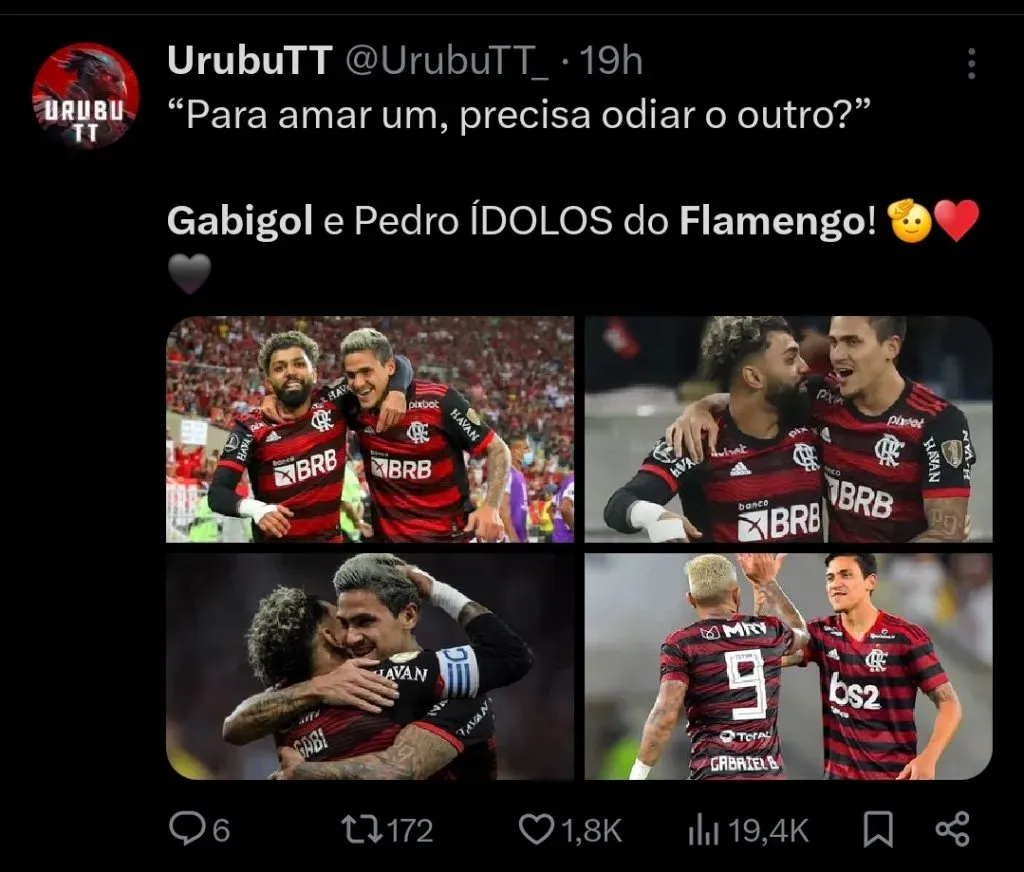Screen dimensions: 1024x872
Task: Open the photo with jersey number 9
Action: [x=788, y=666]
